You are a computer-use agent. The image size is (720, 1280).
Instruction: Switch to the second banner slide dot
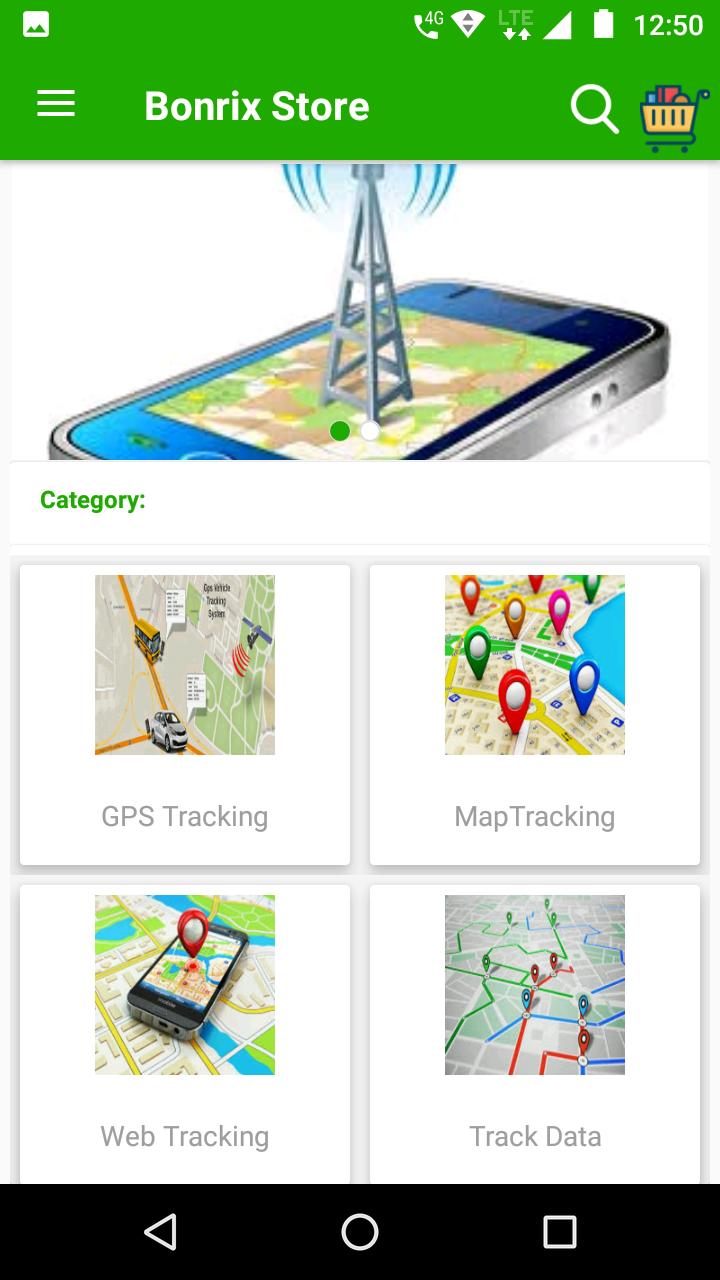point(370,431)
